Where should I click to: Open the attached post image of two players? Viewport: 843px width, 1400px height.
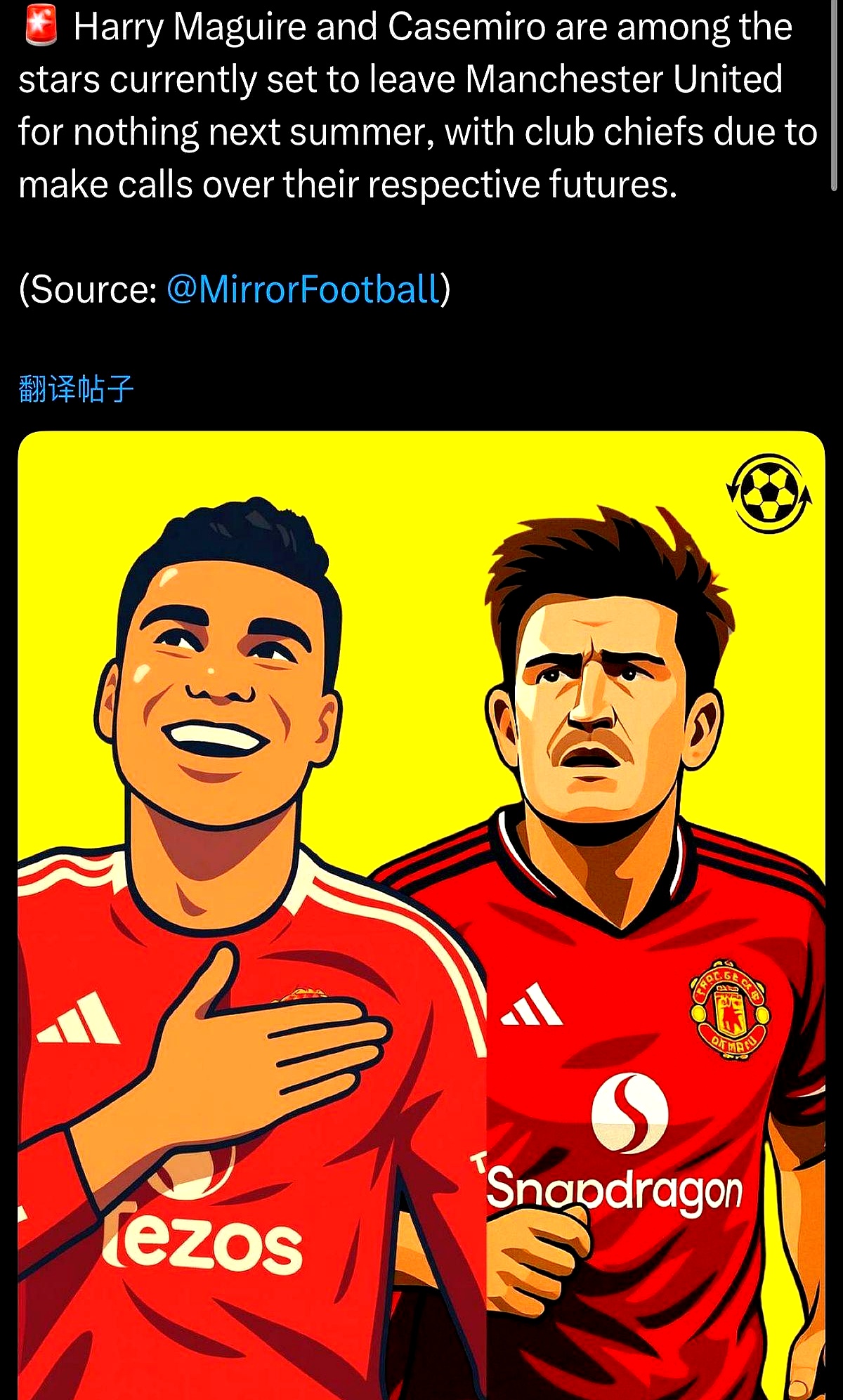coord(421,913)
